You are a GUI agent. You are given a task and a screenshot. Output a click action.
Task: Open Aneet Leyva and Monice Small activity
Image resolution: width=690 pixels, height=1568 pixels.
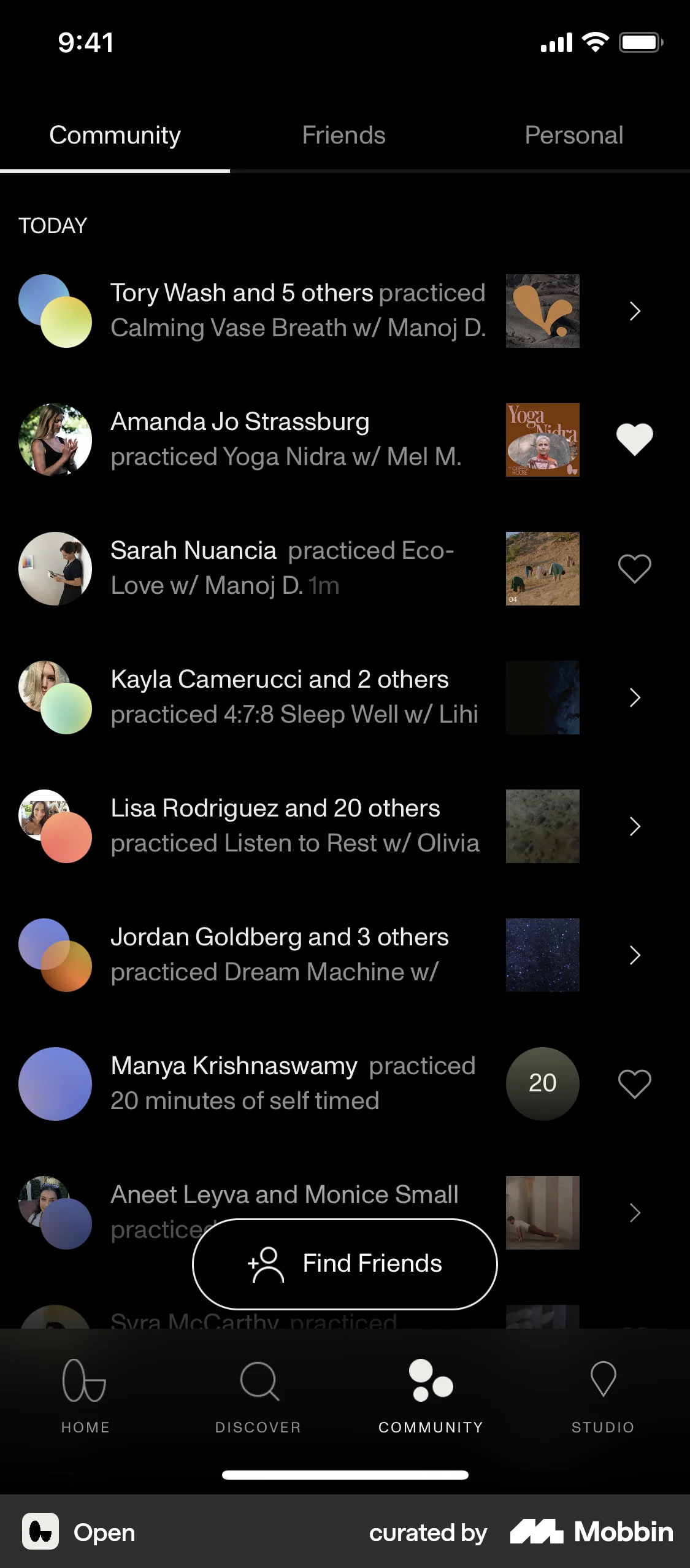(x=634, y=1213)
